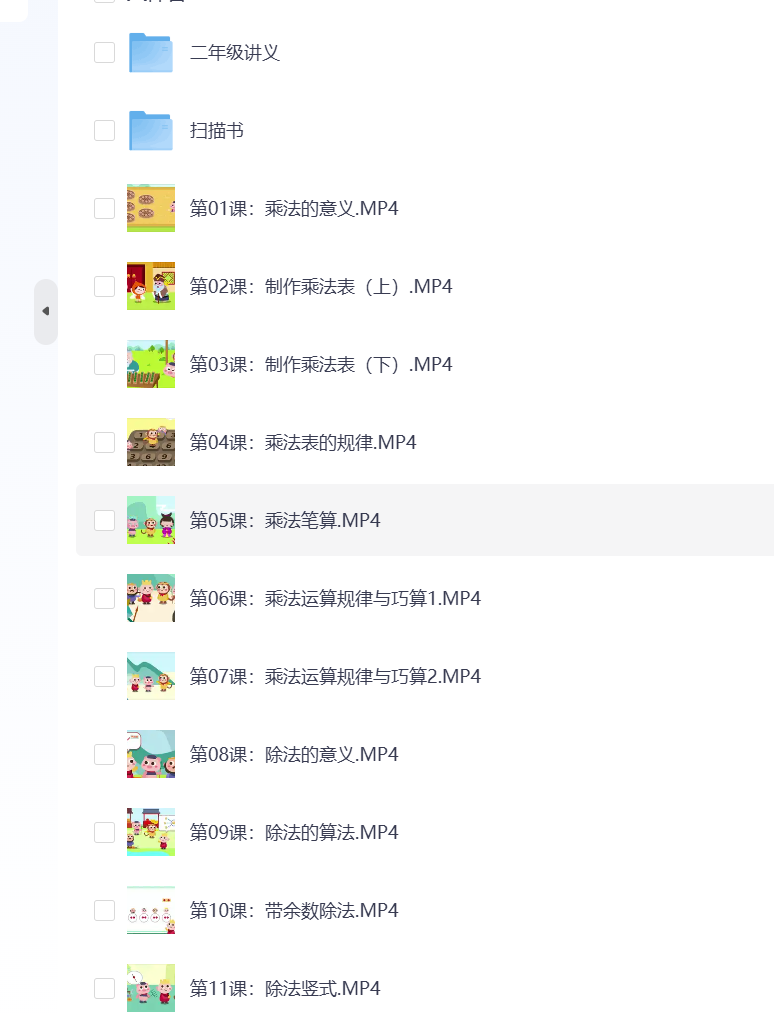Open 第04课：乘法表的规律.MP4
Screen dimensions: 774x1014
click(x=302, y=443)
